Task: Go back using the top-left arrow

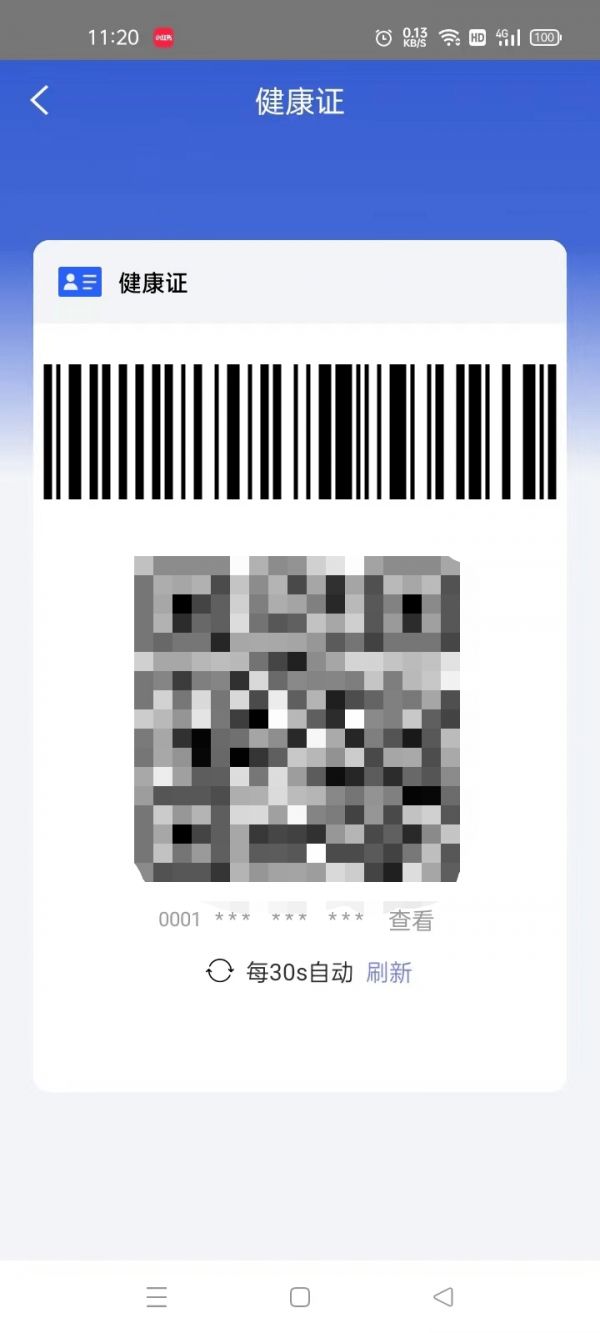Action: pos(39,100)
